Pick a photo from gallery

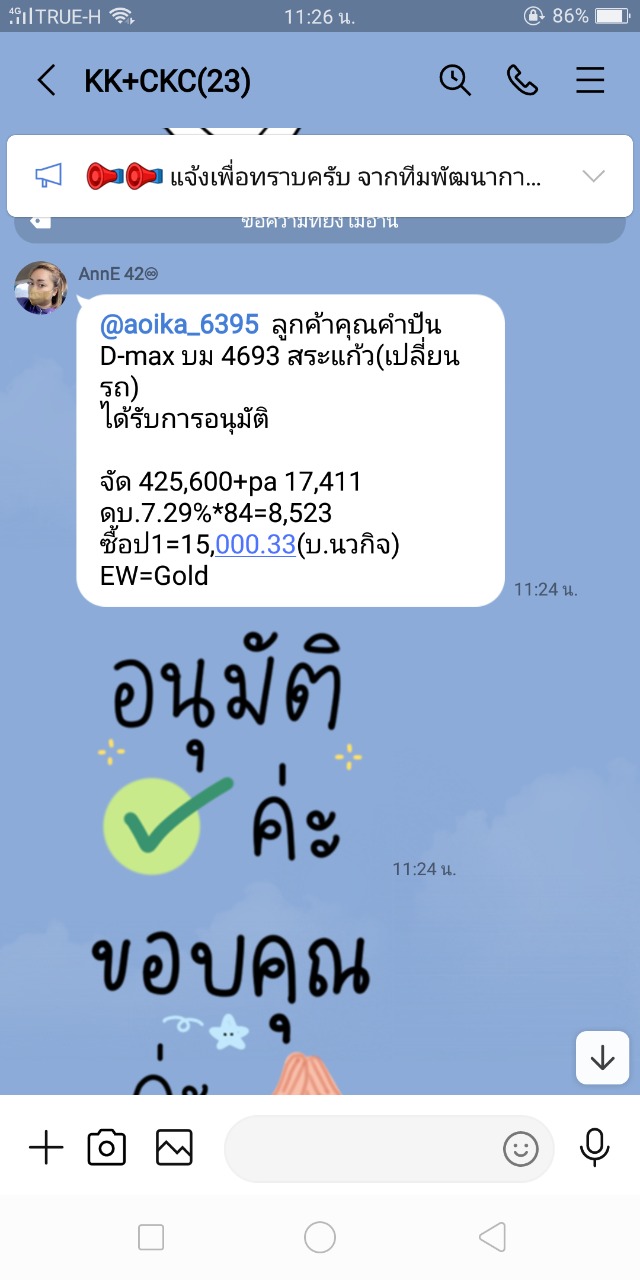click(174, 1148)
